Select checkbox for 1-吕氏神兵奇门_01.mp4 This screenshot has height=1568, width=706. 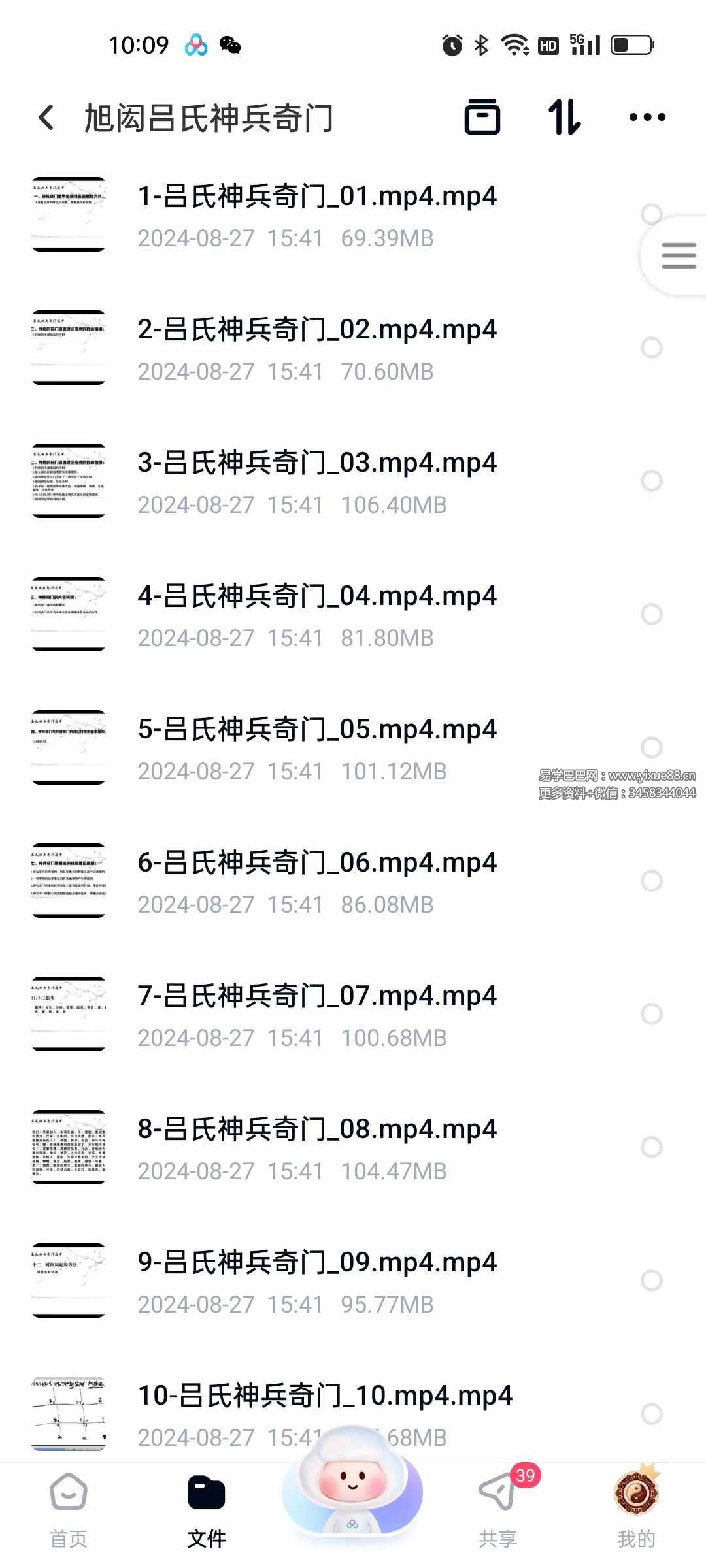[x=651, y=214]
